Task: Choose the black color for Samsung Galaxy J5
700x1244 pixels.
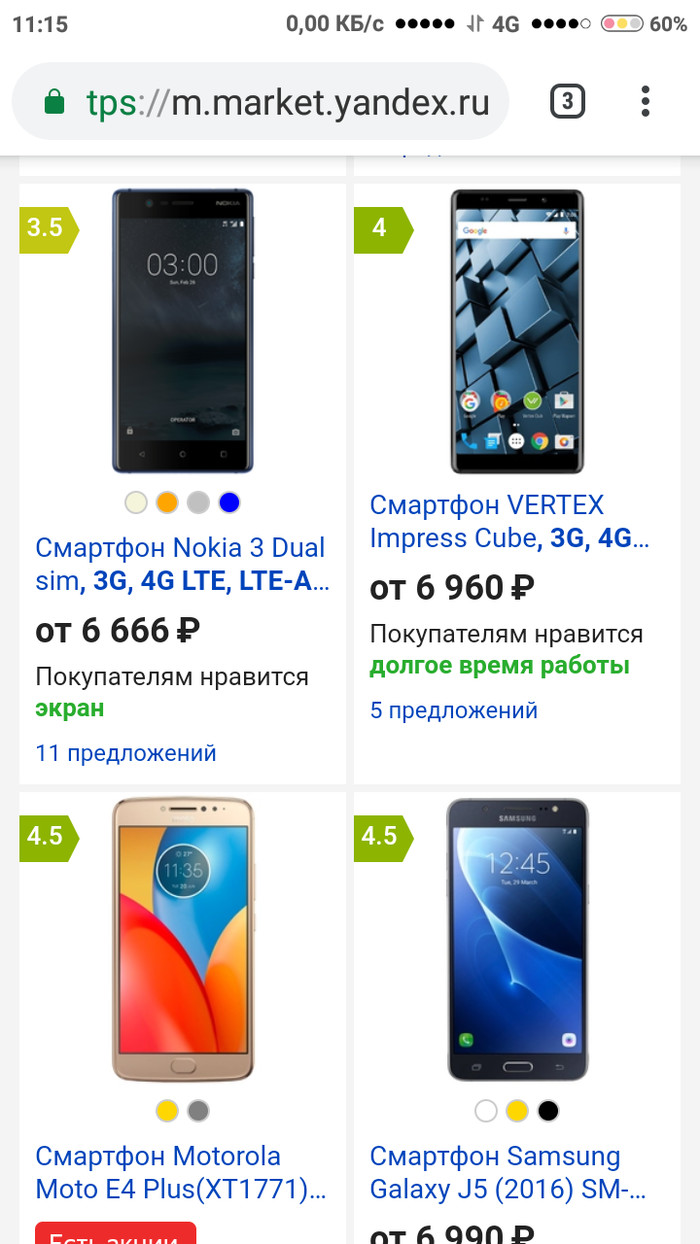Action: (x=548, y=1110)
